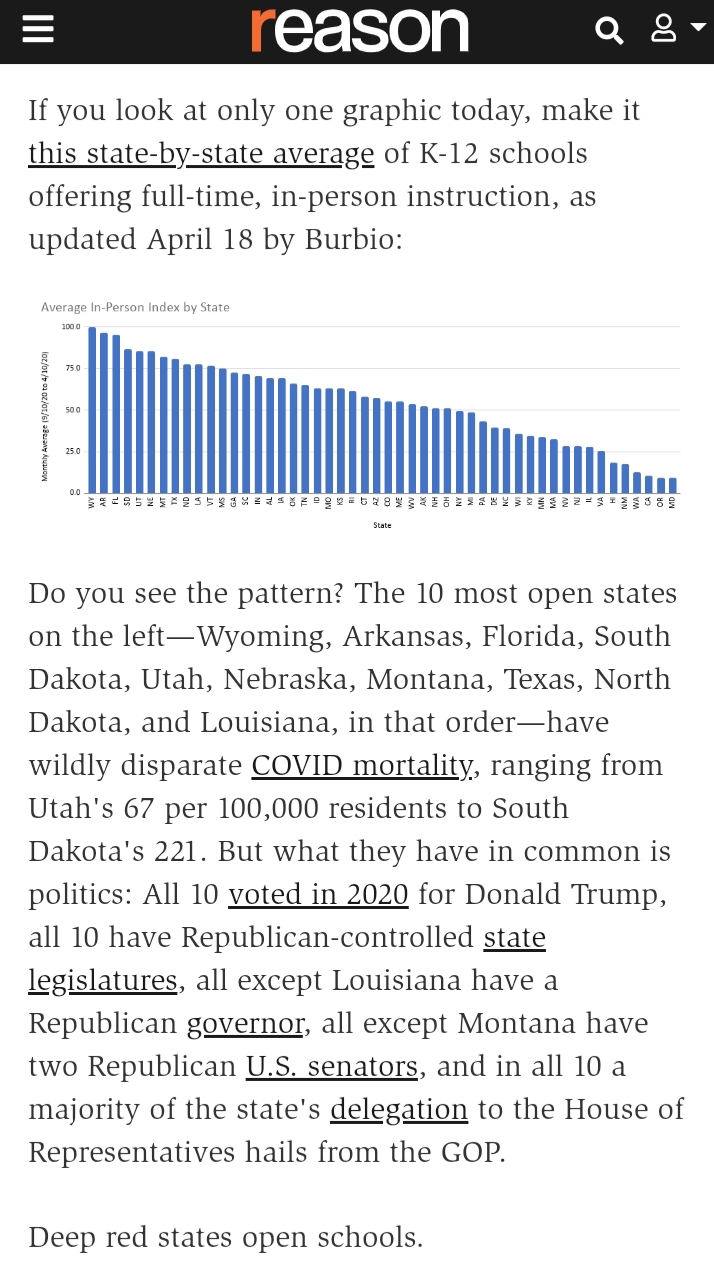Follow the 'COVID mortality' link

(x=362, y=766)
